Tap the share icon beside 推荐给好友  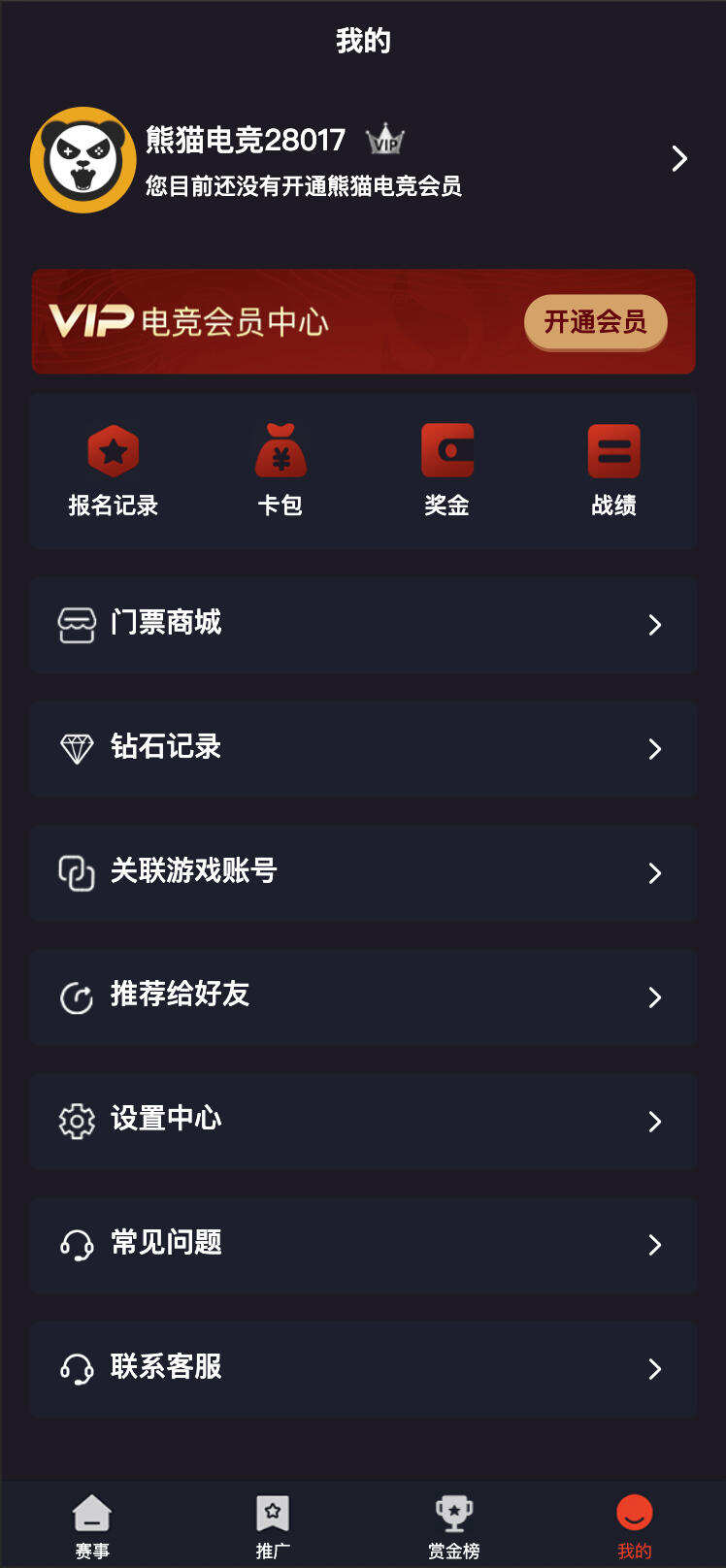(x=77, y=997)
